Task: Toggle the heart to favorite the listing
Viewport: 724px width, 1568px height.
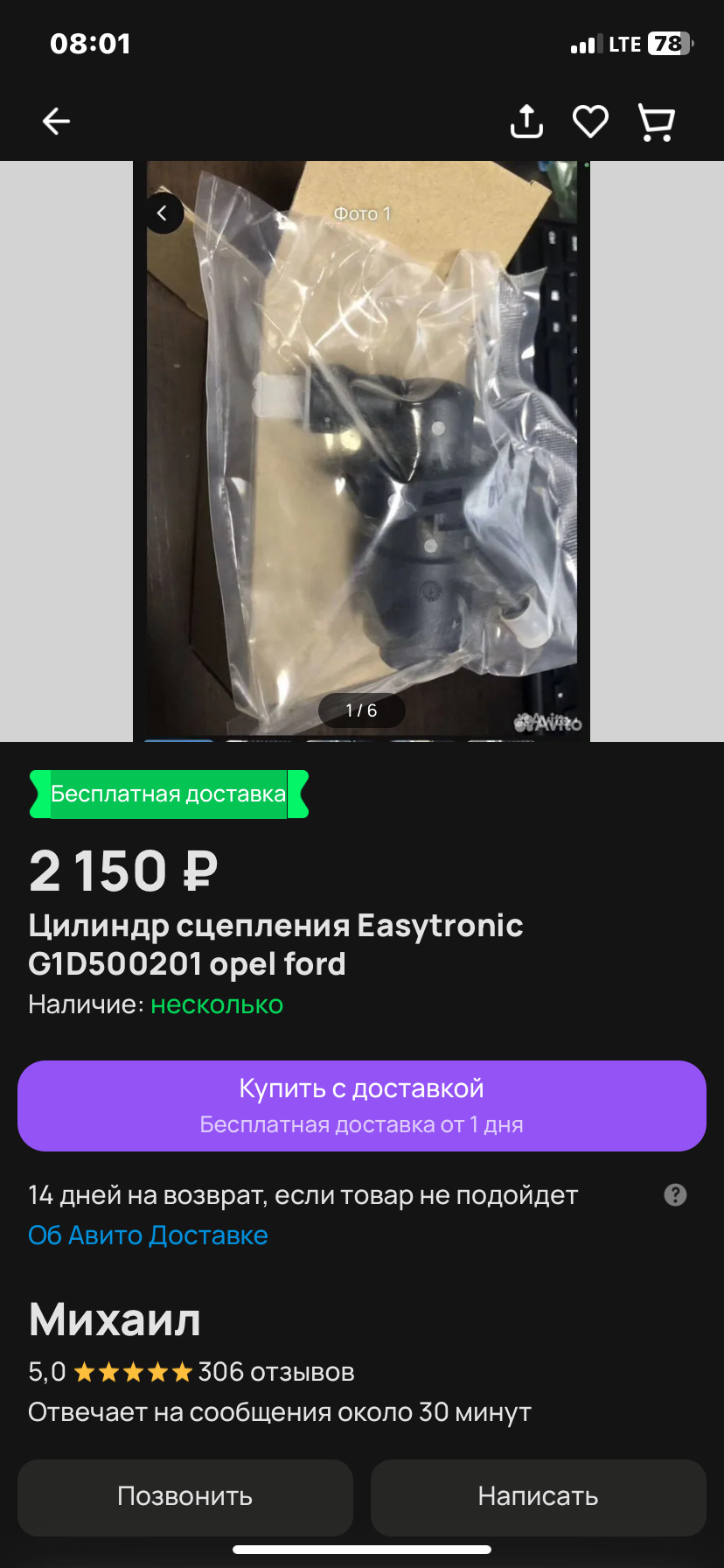Action: (590, 121)
